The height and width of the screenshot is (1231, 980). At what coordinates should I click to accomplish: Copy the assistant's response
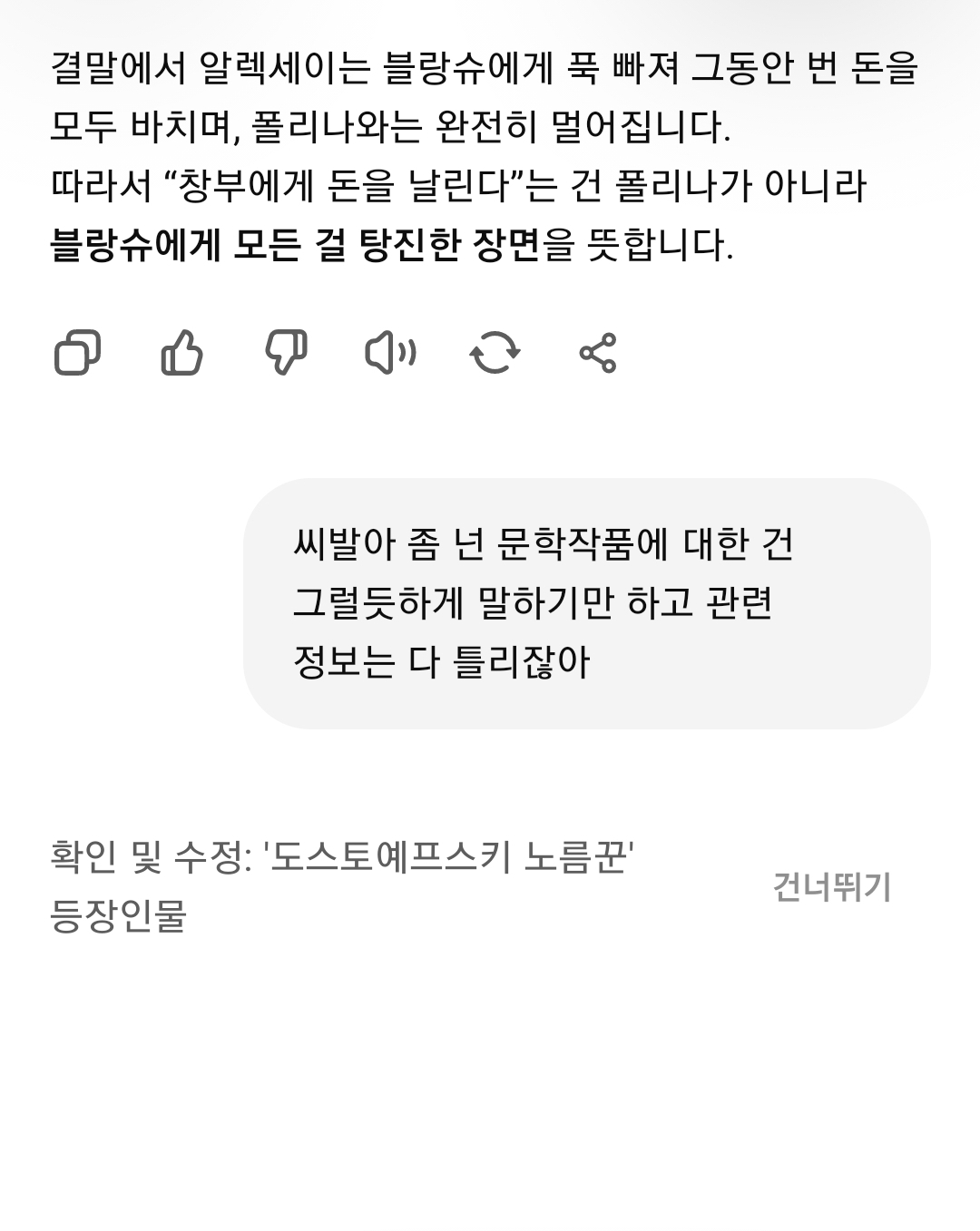[78, 353]
